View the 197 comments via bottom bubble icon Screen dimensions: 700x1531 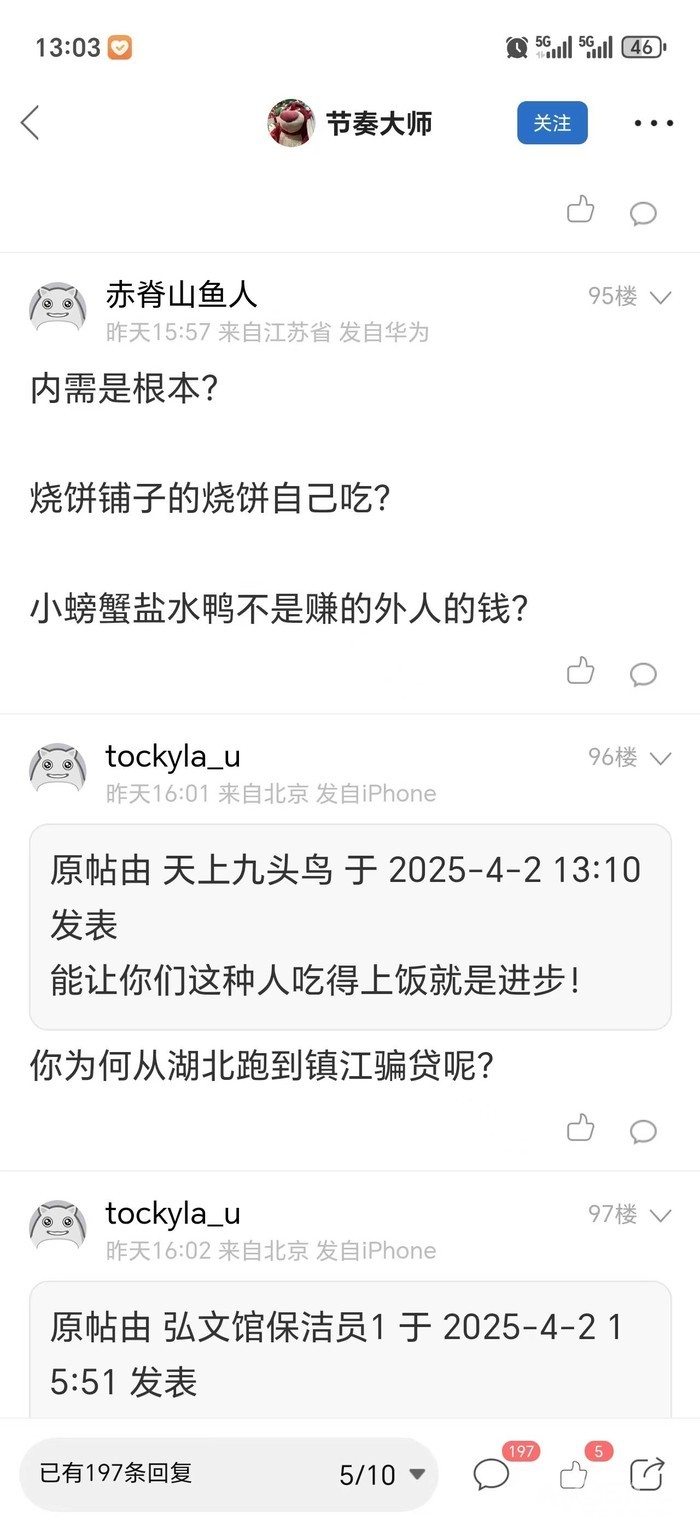coord(493,1474)
